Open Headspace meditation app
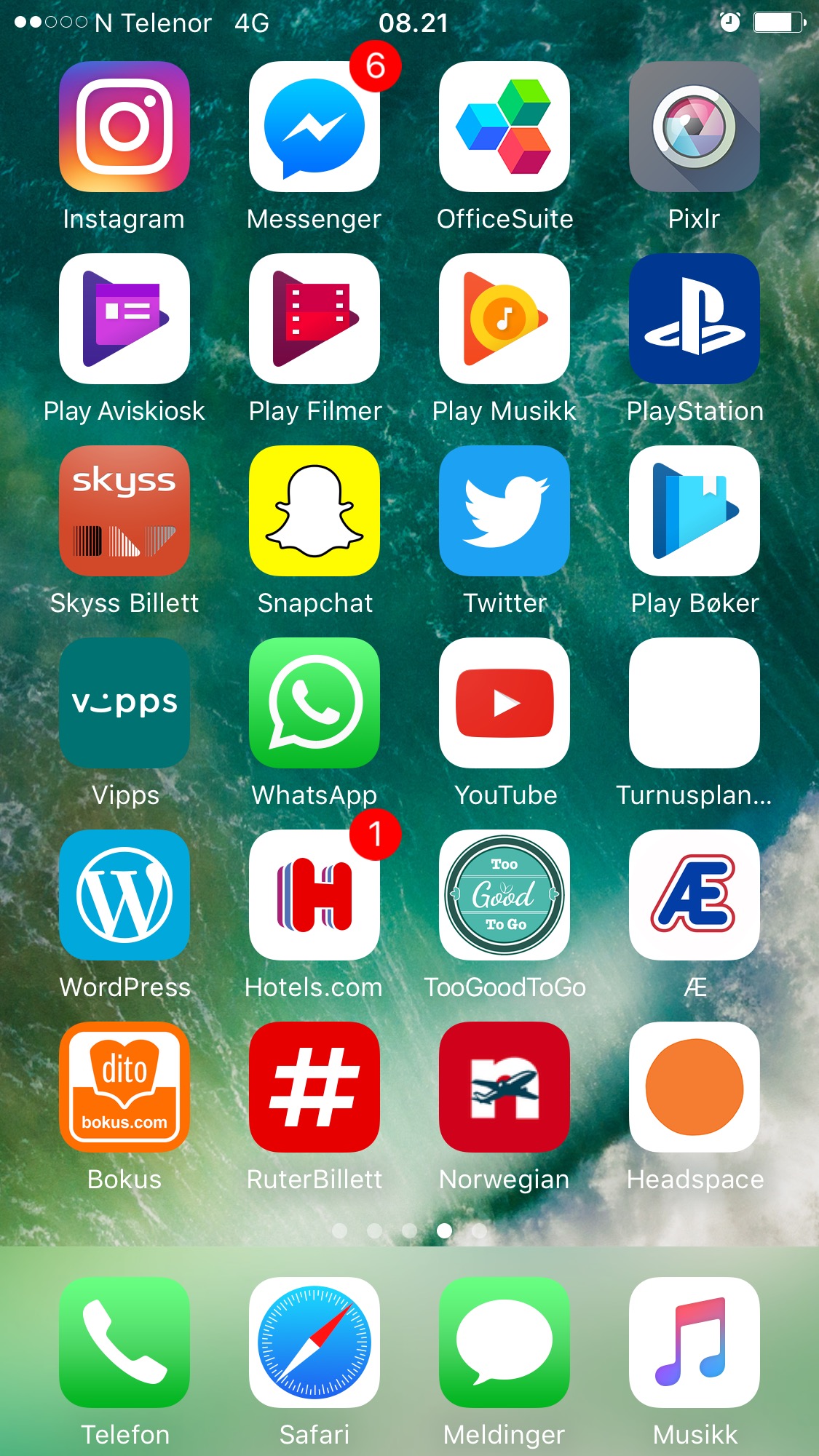 point(695,1087)
